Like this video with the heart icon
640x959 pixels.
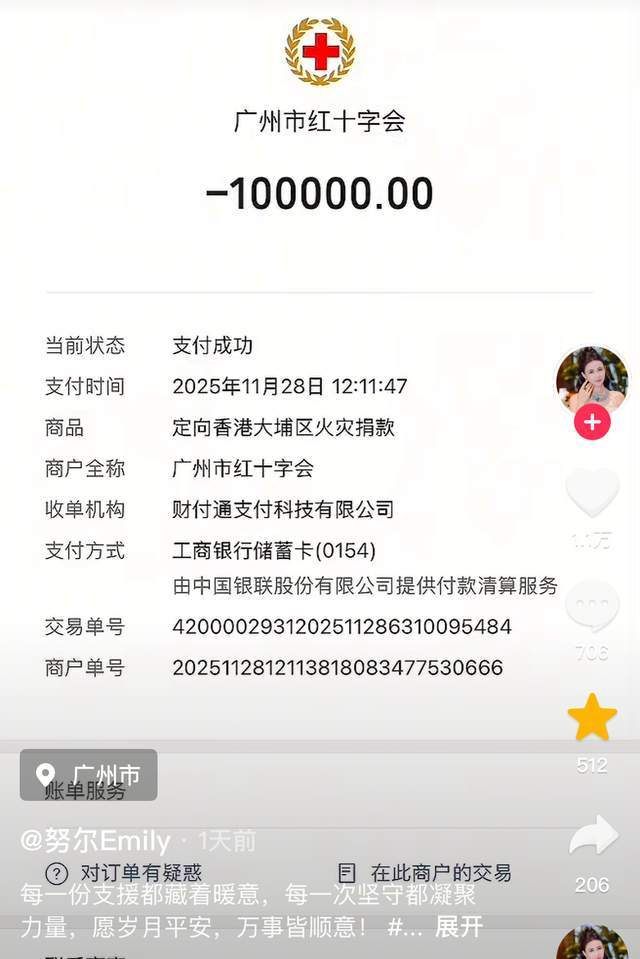pos(592,492)
